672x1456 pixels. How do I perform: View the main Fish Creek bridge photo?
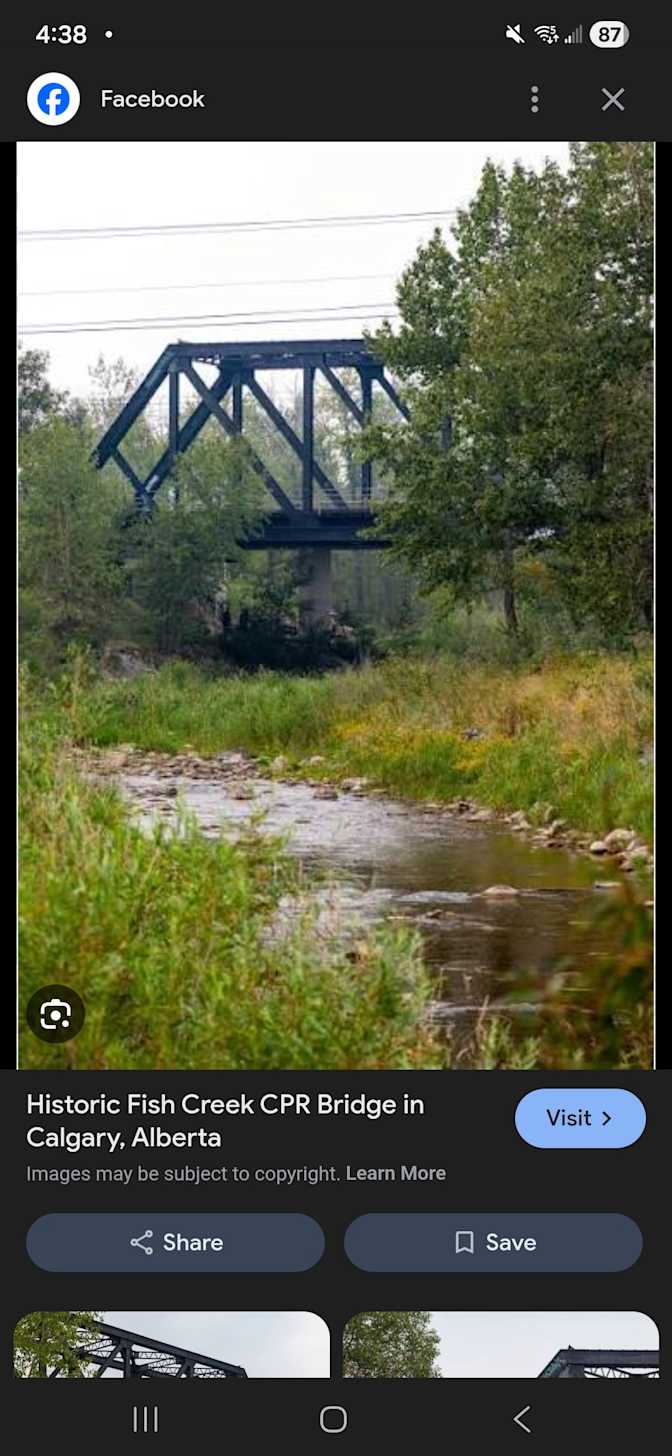[336, 600]
